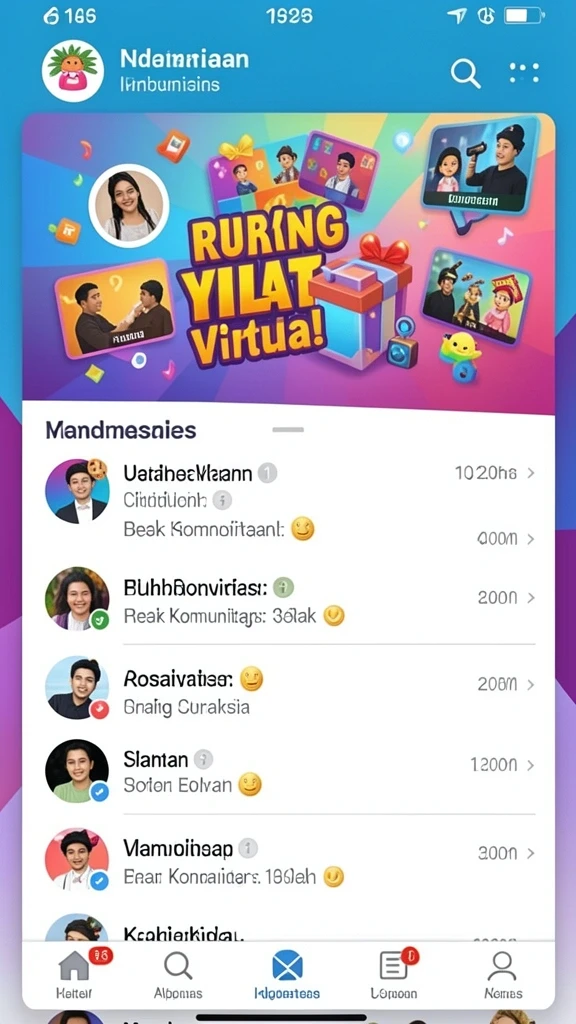Open the search magnifier in the header
The height and width of the screenshot is (1024, 576).
[x=466, y=73]
